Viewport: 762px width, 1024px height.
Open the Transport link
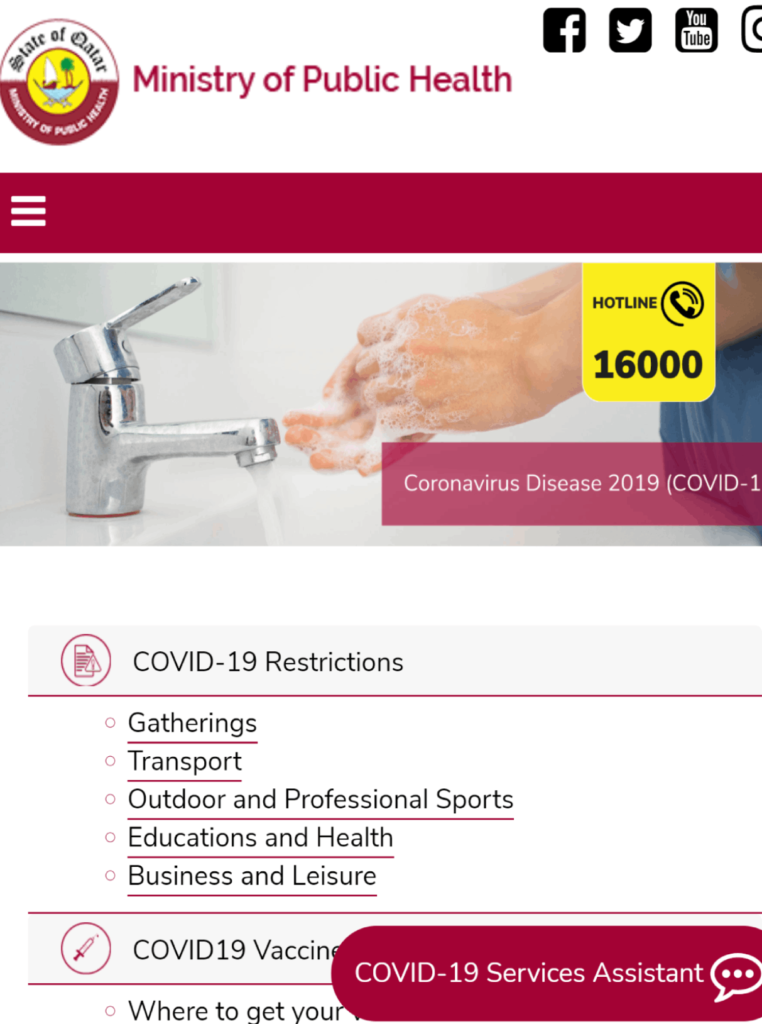[184, 761]
